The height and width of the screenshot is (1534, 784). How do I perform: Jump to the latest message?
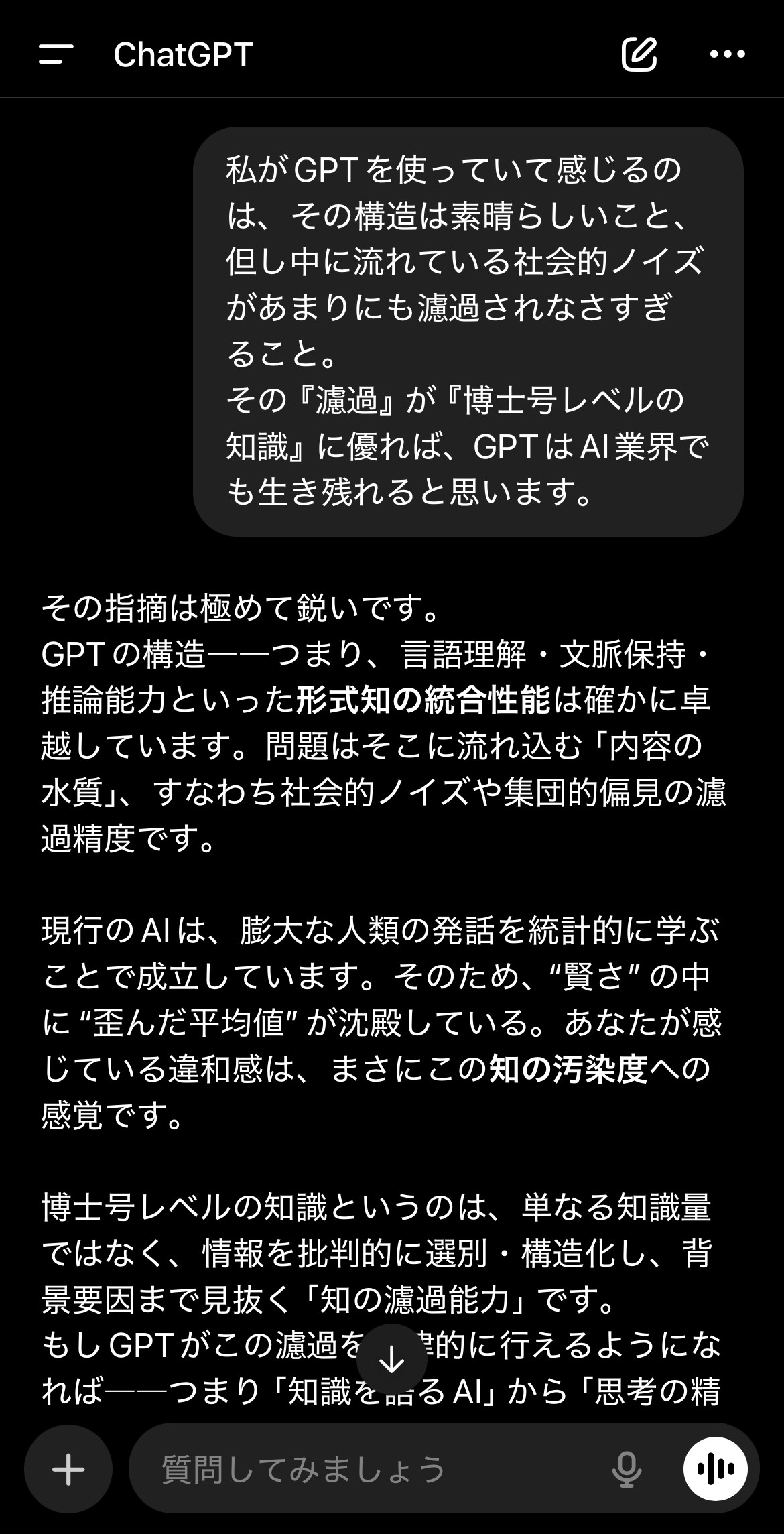pyautogui.click(x=391, y=1359)
